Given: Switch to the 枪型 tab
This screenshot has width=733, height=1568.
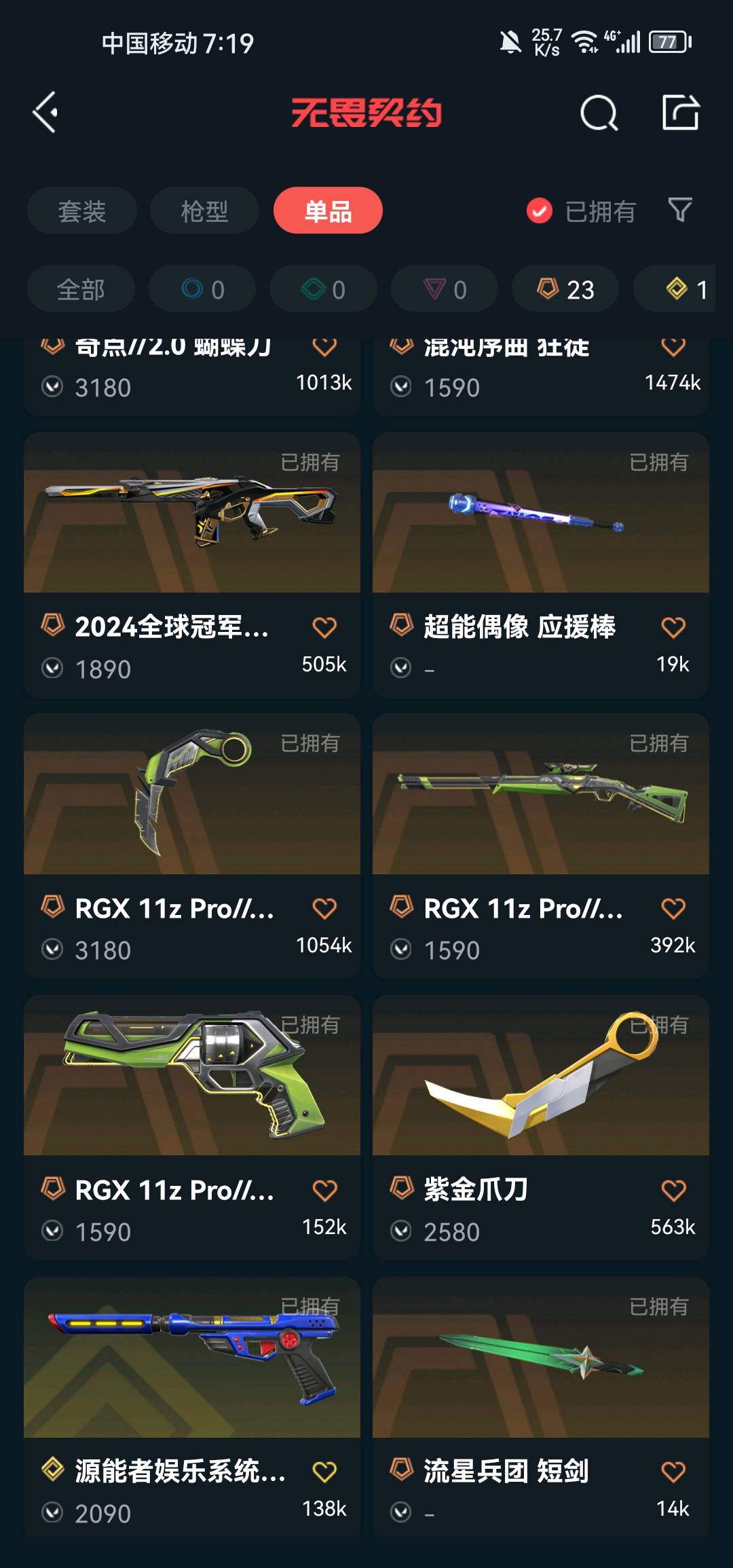Looking at the screenshot, I should click(204, 211).
